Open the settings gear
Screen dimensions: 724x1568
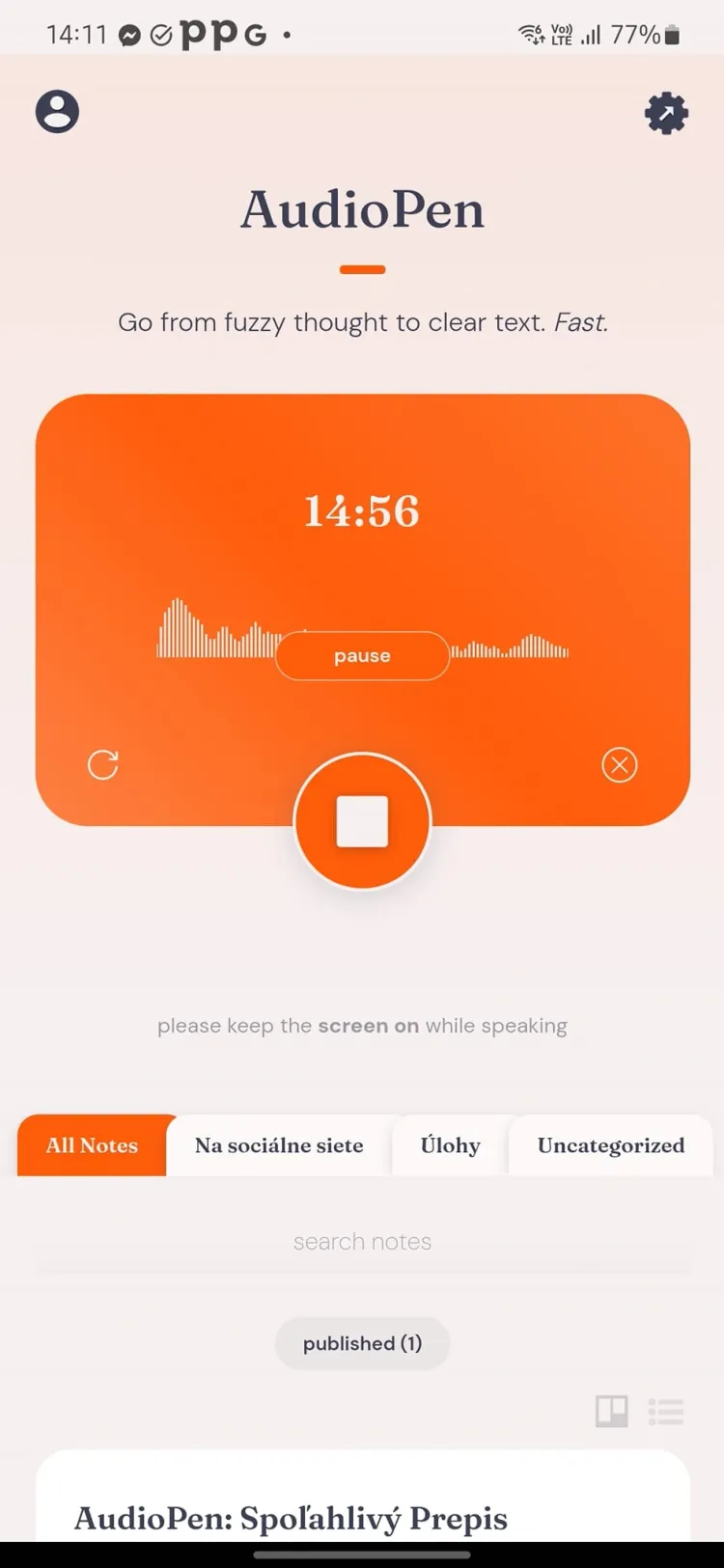point(666,114)
